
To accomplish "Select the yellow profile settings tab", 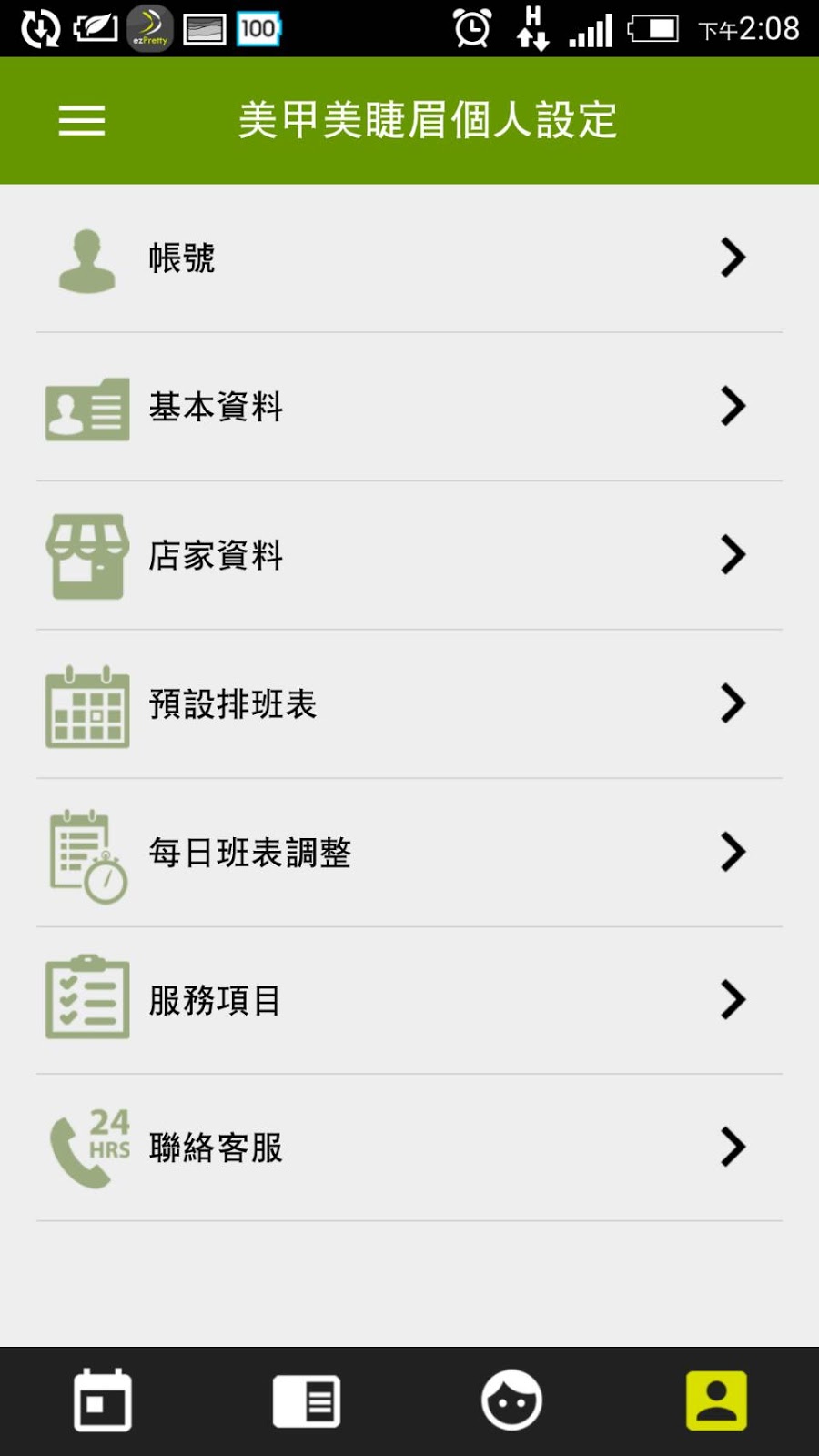I will pos(716,1400).
